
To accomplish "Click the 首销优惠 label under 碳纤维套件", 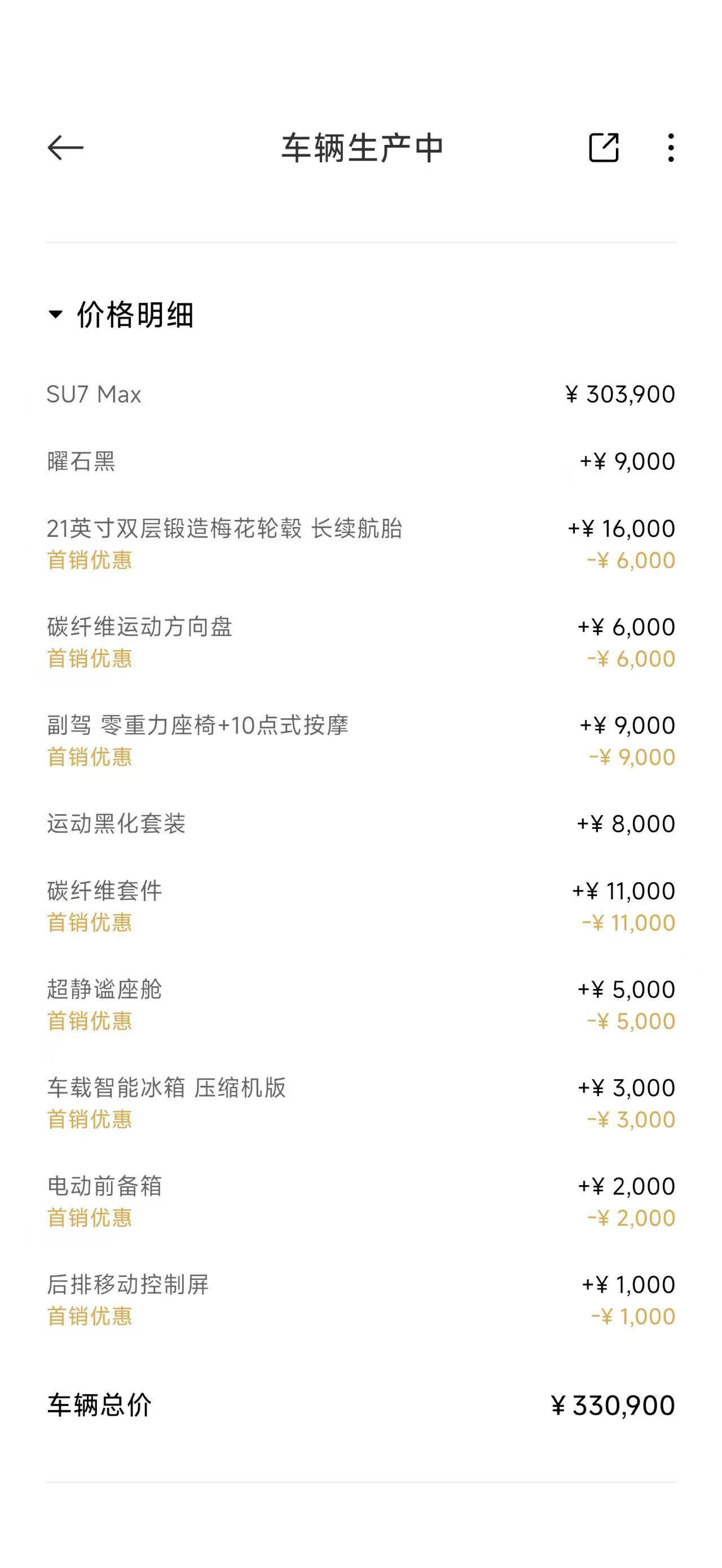I will coord(90,924).
